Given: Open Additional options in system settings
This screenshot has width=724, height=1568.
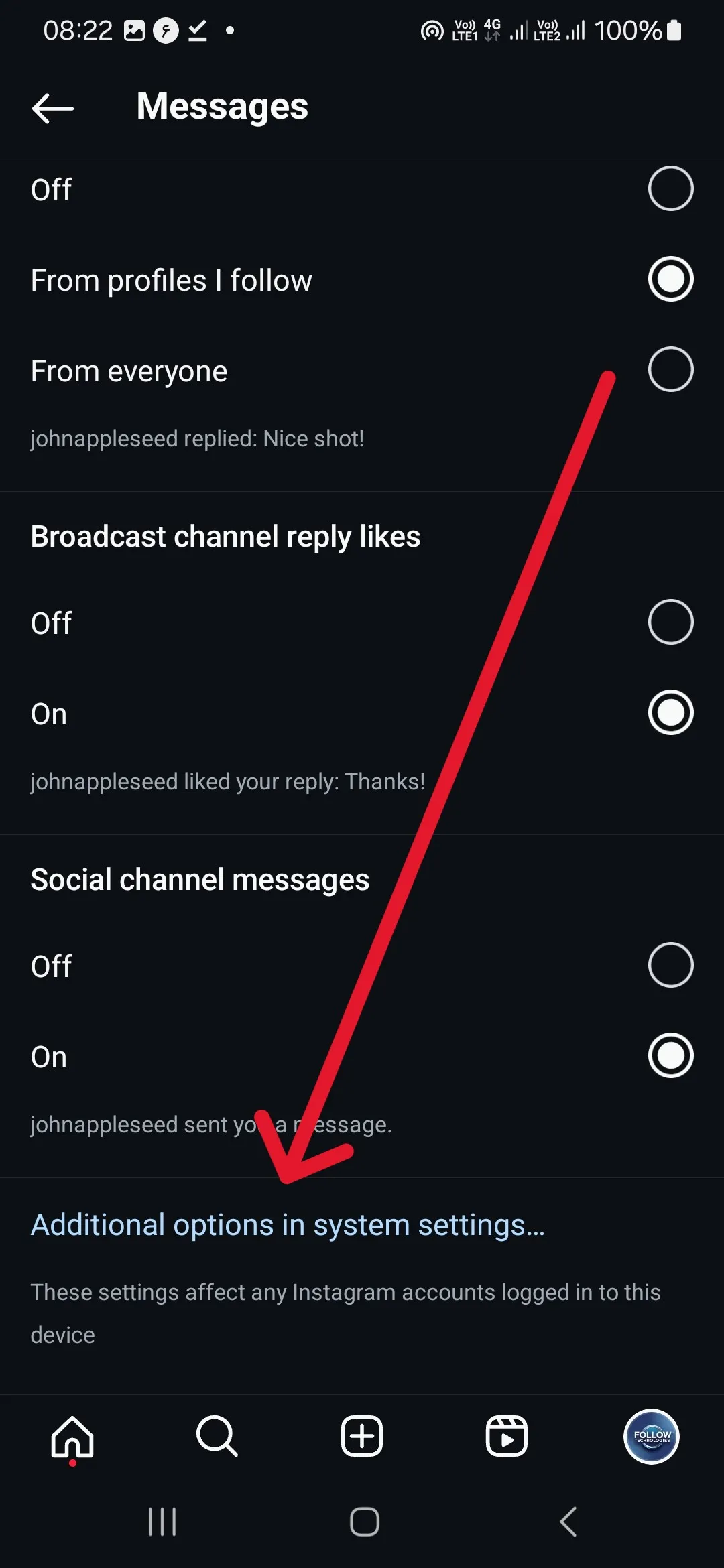Looking at the screenshot, I should pos(288,1225).
